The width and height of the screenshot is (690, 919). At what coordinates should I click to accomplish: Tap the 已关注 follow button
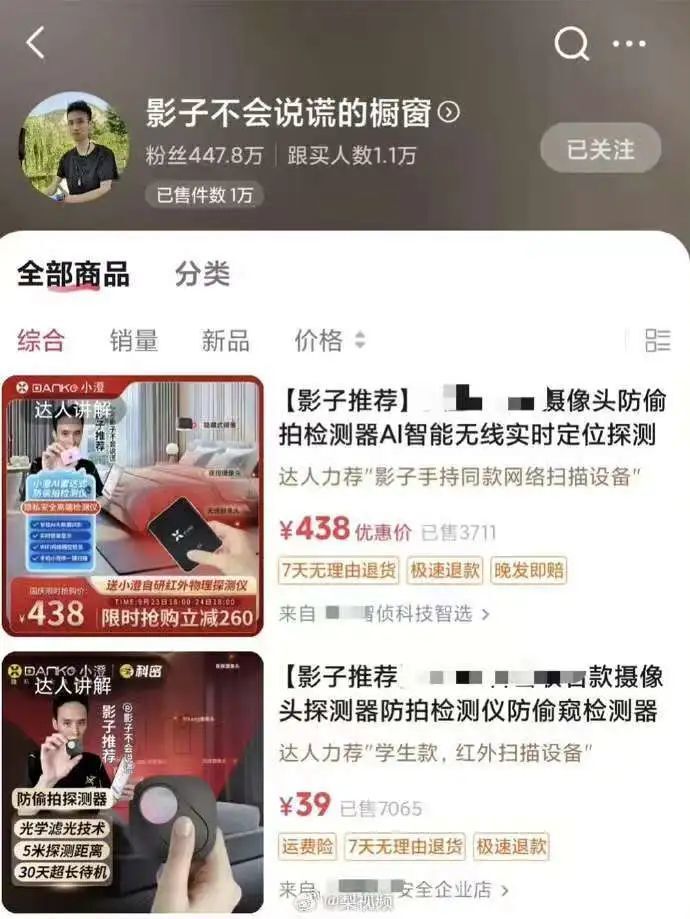click(x=600, y=149)
